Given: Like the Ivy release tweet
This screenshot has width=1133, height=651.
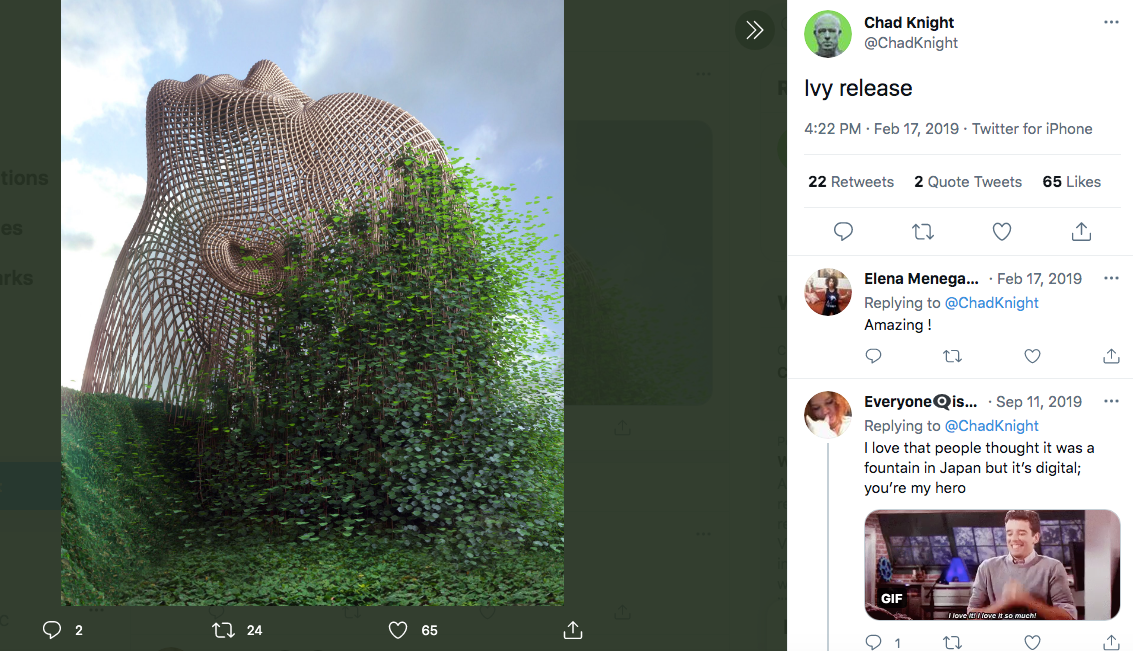Looking at the screenshot, I should (x=1002, y=232).
